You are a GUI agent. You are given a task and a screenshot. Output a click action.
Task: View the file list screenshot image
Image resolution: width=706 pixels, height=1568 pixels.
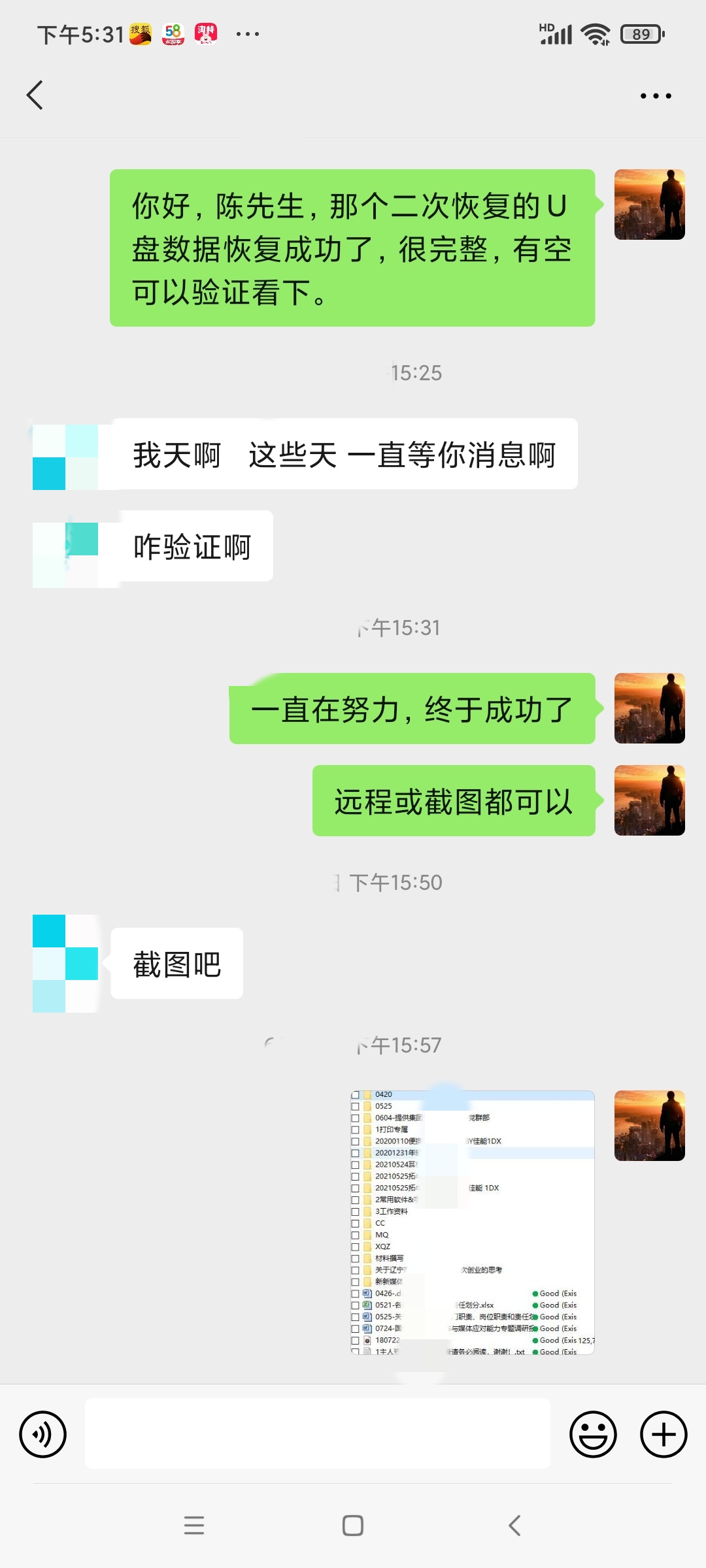473,1222
